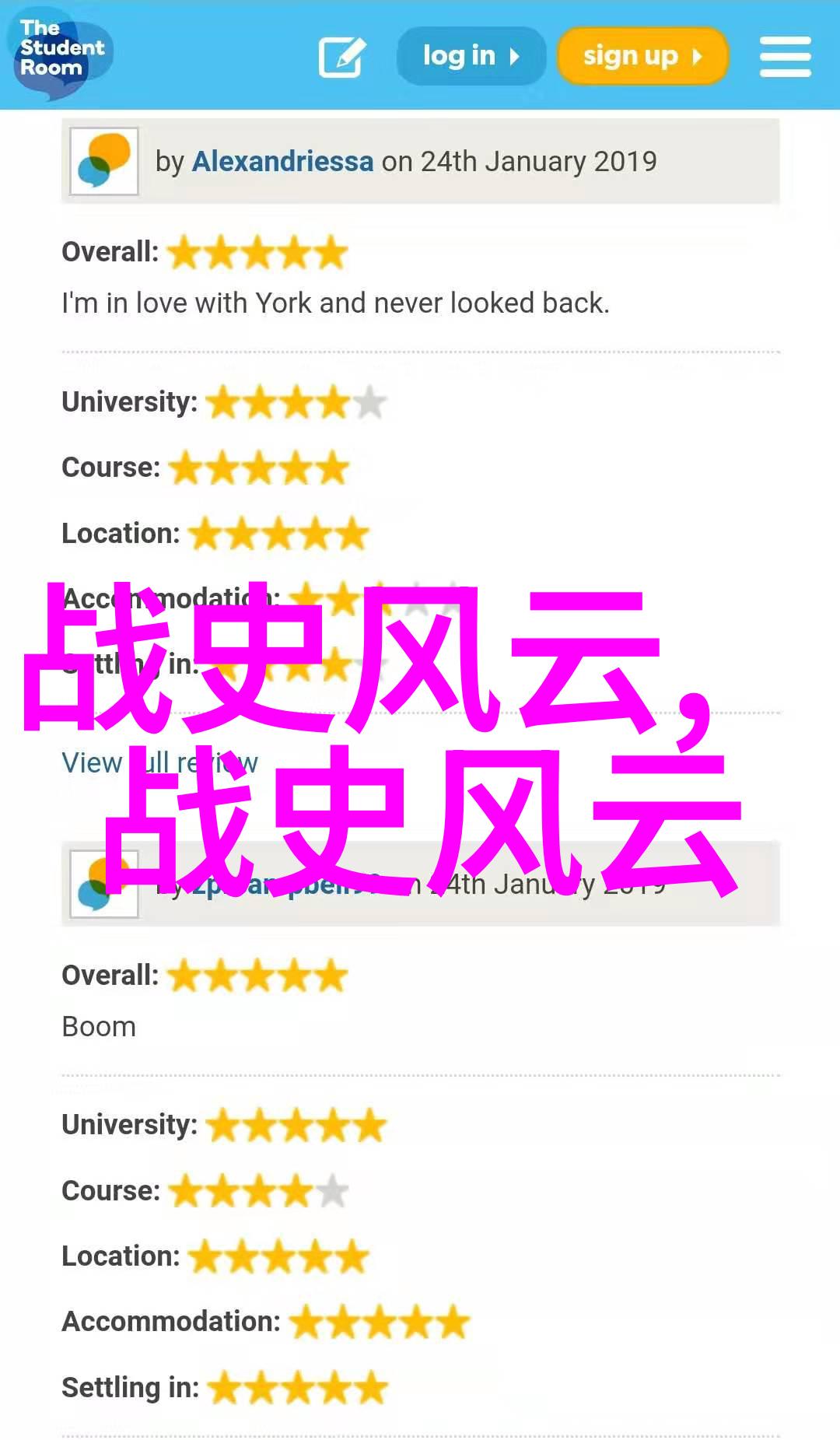Tap Alexandriessa's avatar image
Screen dimensions: 840x1440
click(x=104, y=161)
